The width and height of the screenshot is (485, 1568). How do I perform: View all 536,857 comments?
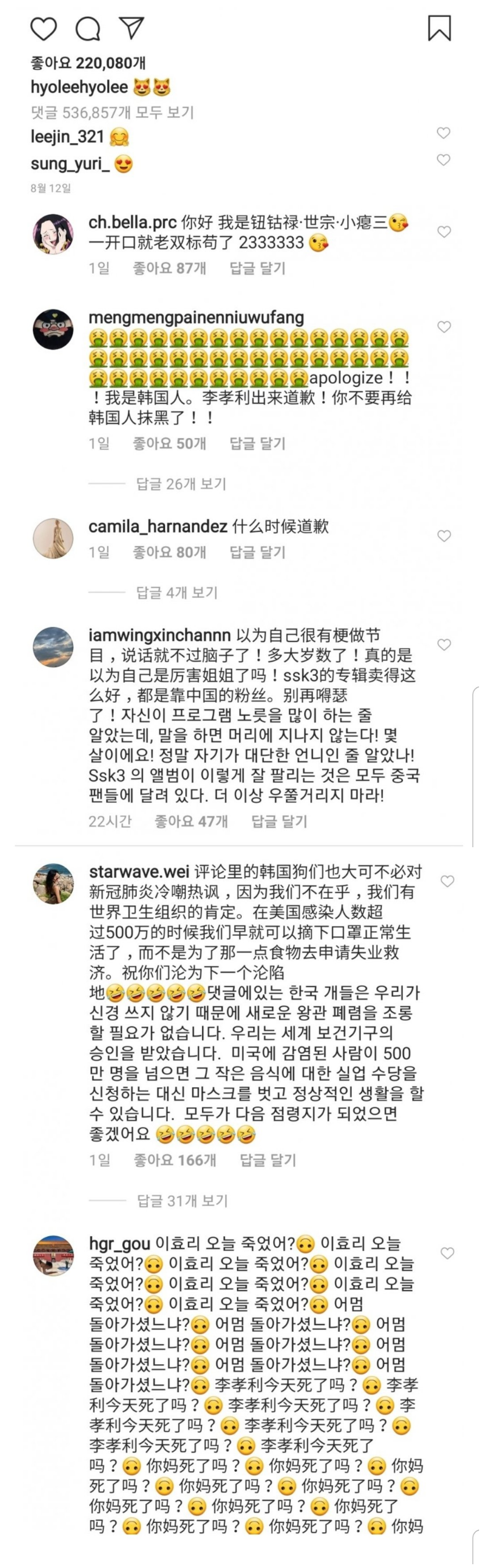112,112
